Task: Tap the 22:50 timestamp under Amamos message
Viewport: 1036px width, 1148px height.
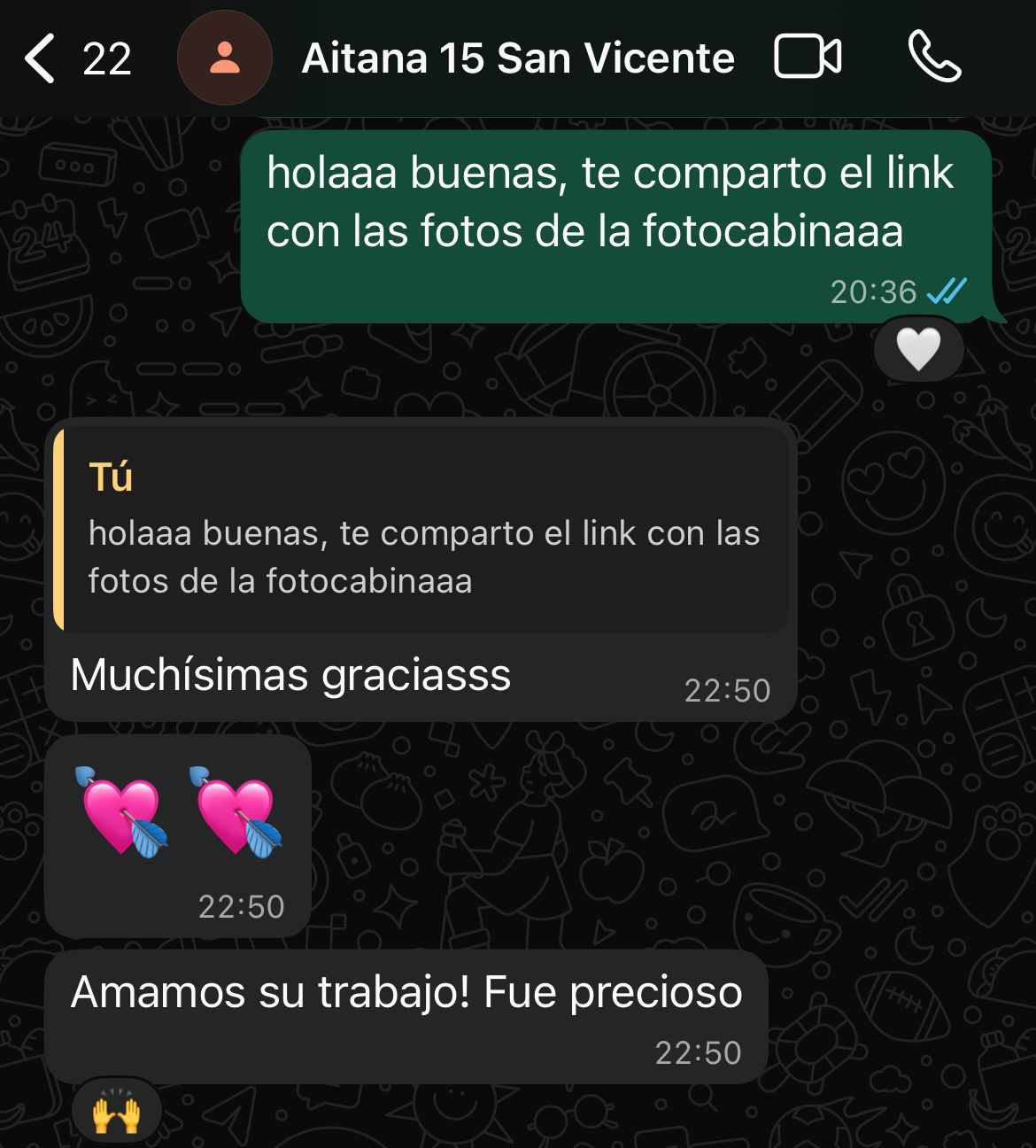Action: [x=698, y=1053]
